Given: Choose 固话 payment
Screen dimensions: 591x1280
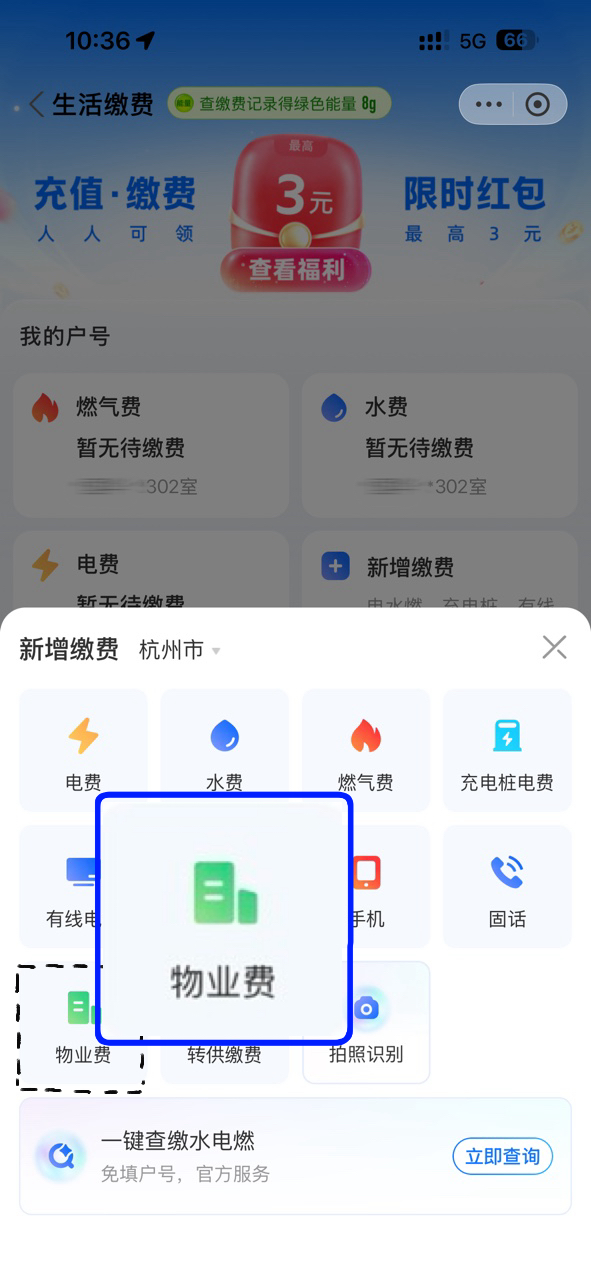Looking at the screenshot, I should (507, 886).
